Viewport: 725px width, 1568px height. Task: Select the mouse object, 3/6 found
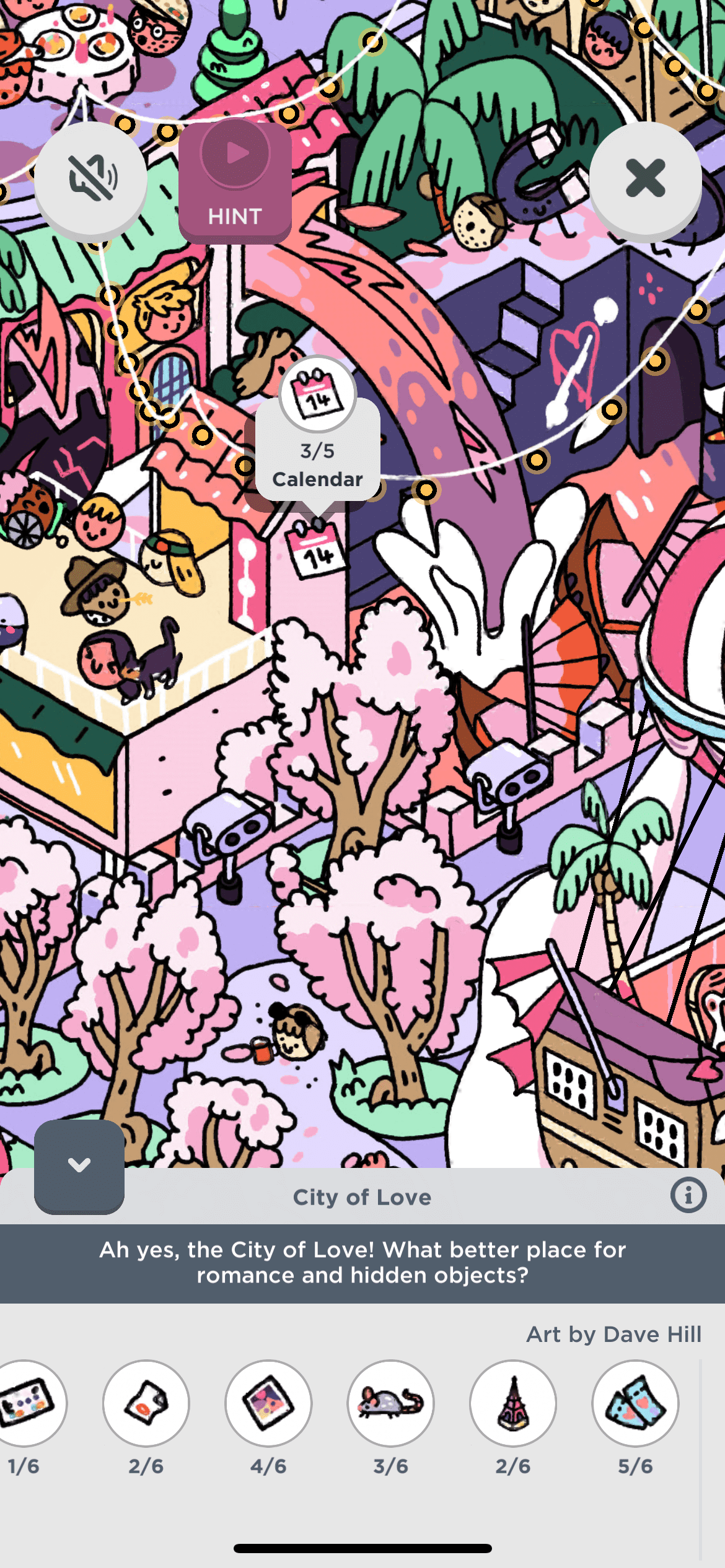(x=390, y=1403)
